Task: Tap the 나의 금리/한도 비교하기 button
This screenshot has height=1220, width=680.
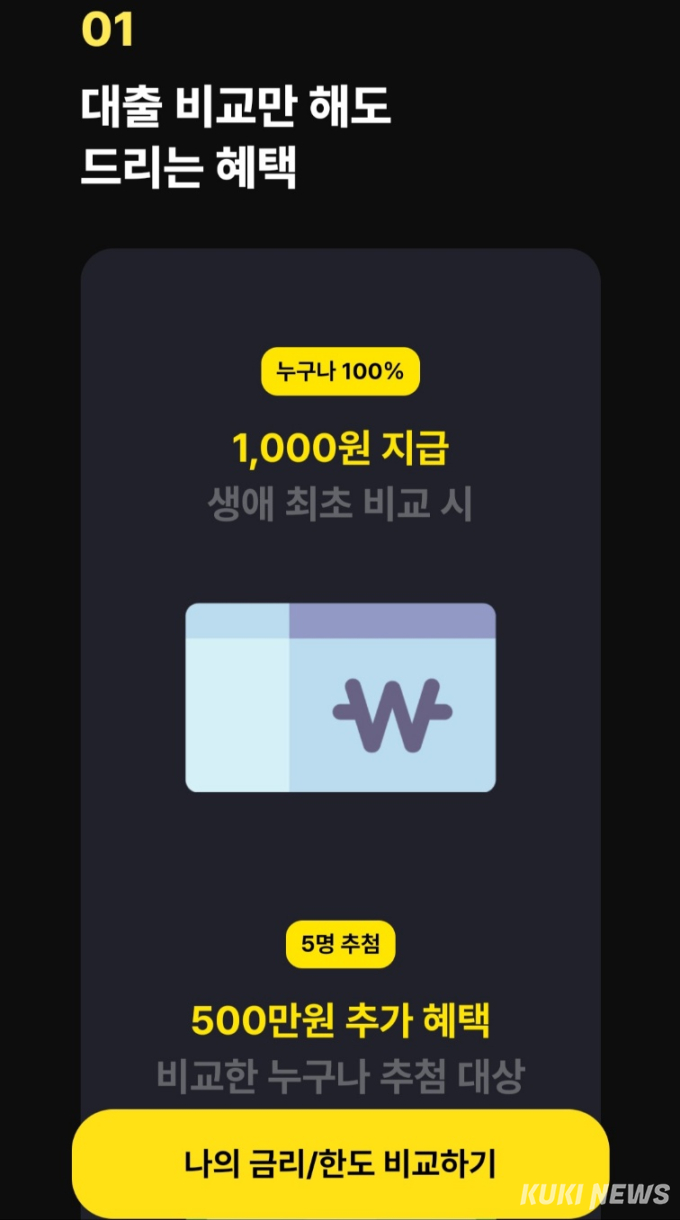Action: (x=340, y=1163)
